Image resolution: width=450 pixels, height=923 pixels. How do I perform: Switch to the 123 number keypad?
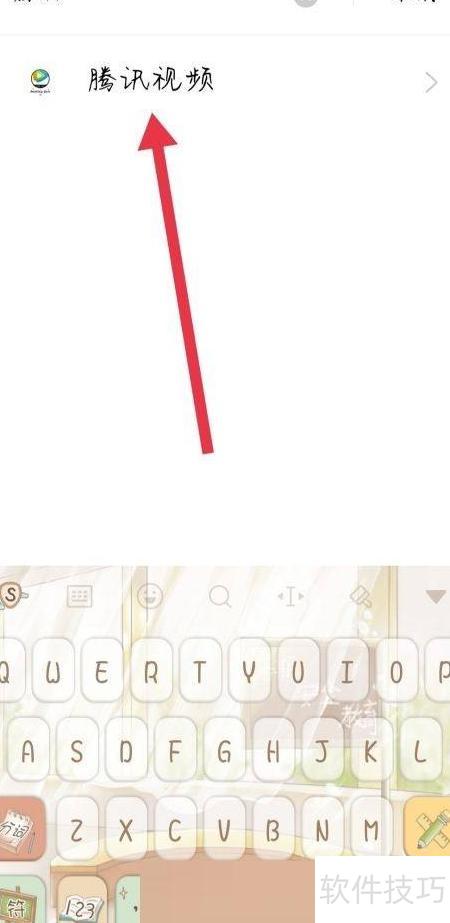point(81,900)
